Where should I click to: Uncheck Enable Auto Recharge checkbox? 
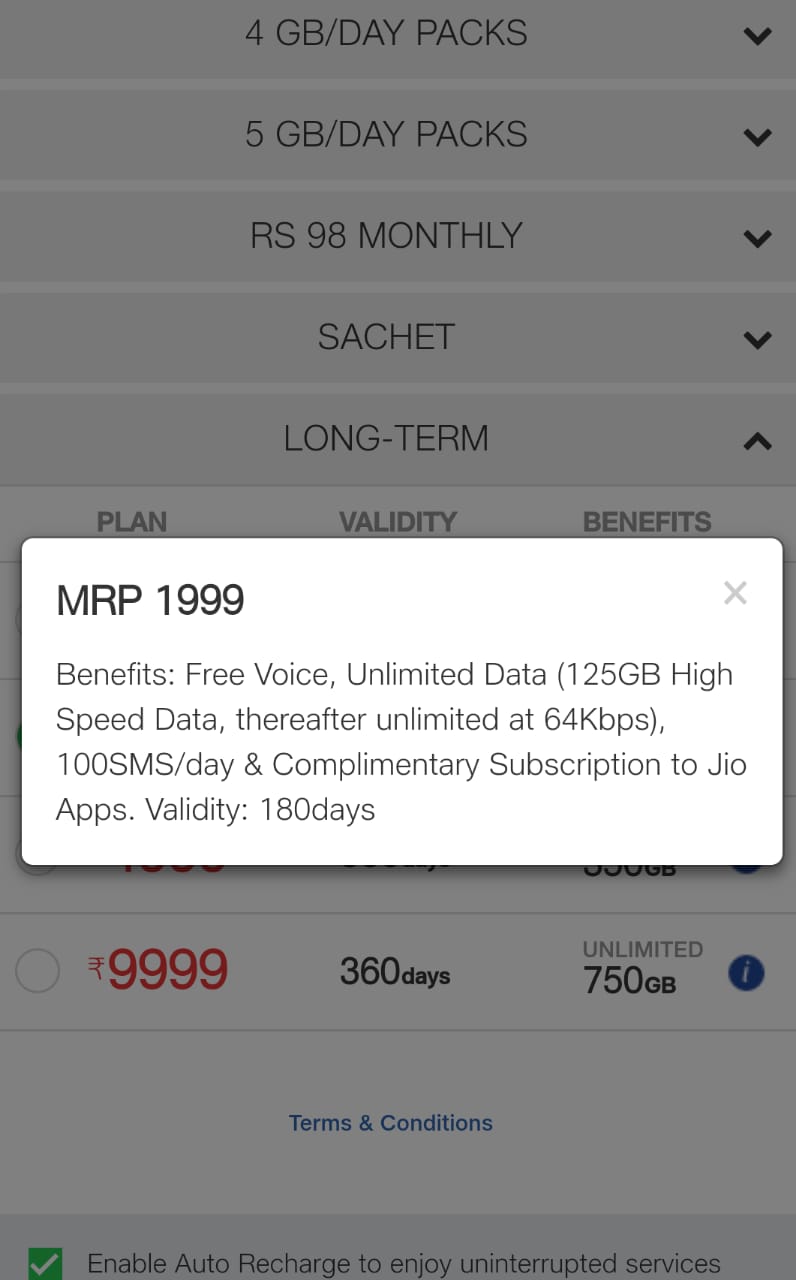pos(45,1263)
